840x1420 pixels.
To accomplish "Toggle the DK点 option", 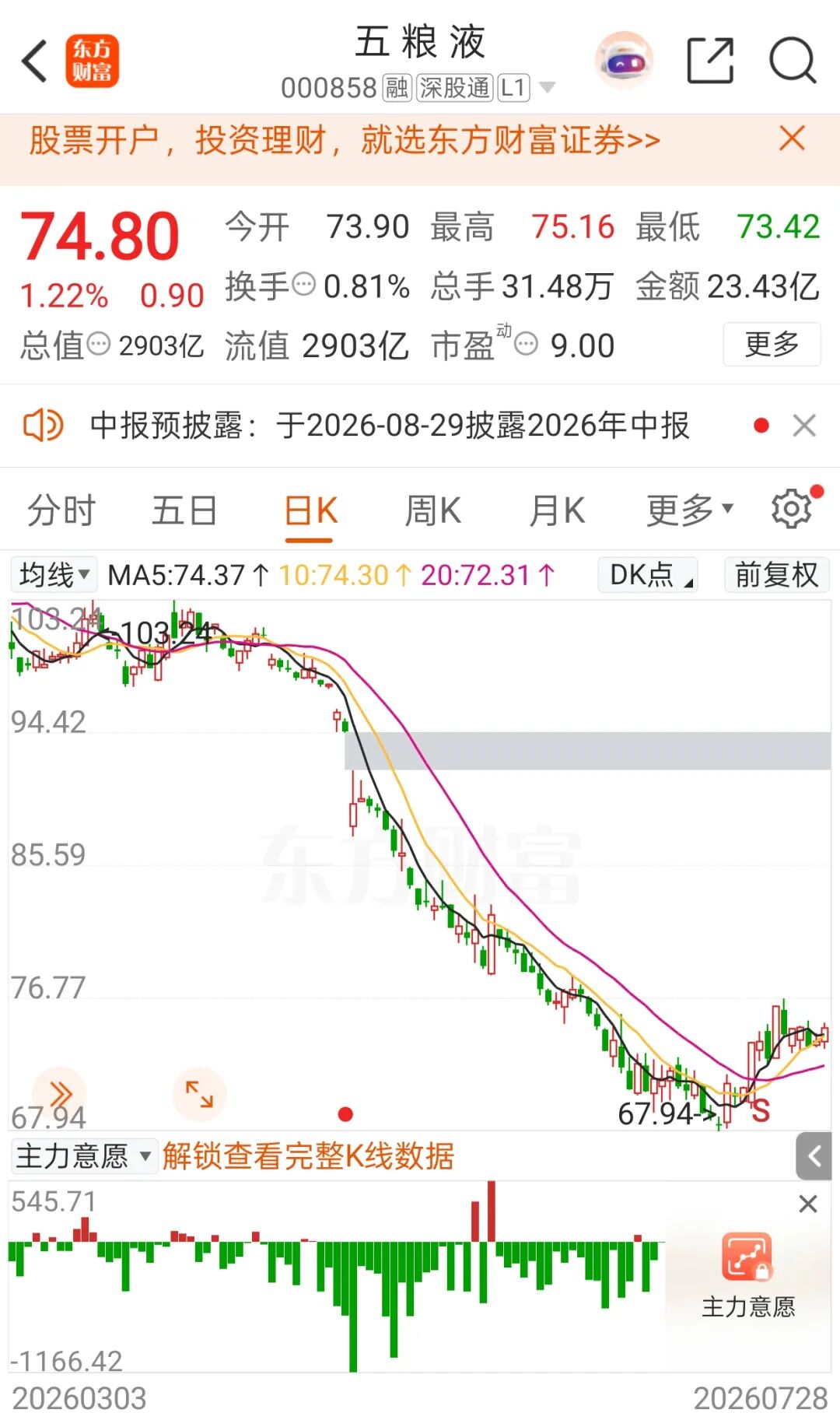I will [x=648, y=575].
